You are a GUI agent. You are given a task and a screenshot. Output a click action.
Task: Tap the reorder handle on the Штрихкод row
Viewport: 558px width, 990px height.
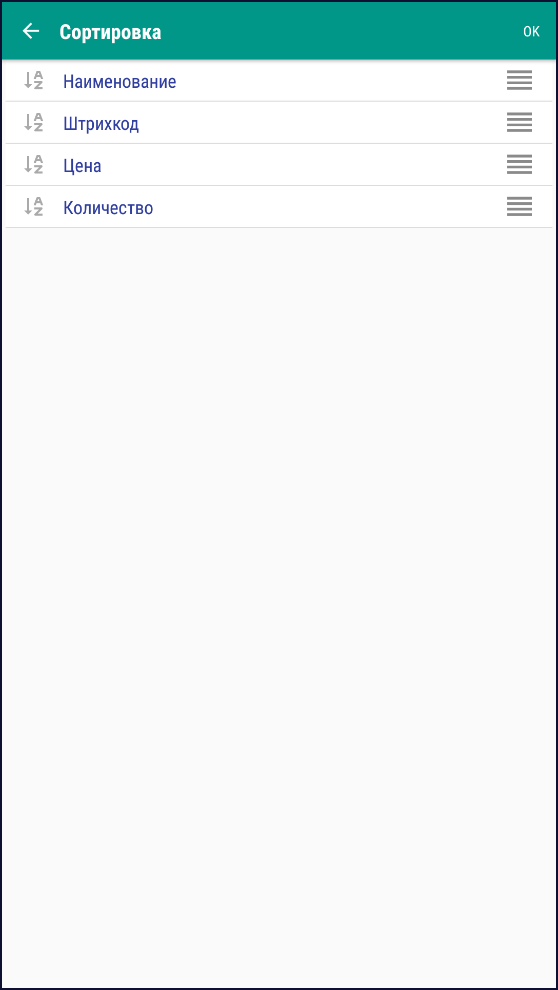(x=519, y=122)
